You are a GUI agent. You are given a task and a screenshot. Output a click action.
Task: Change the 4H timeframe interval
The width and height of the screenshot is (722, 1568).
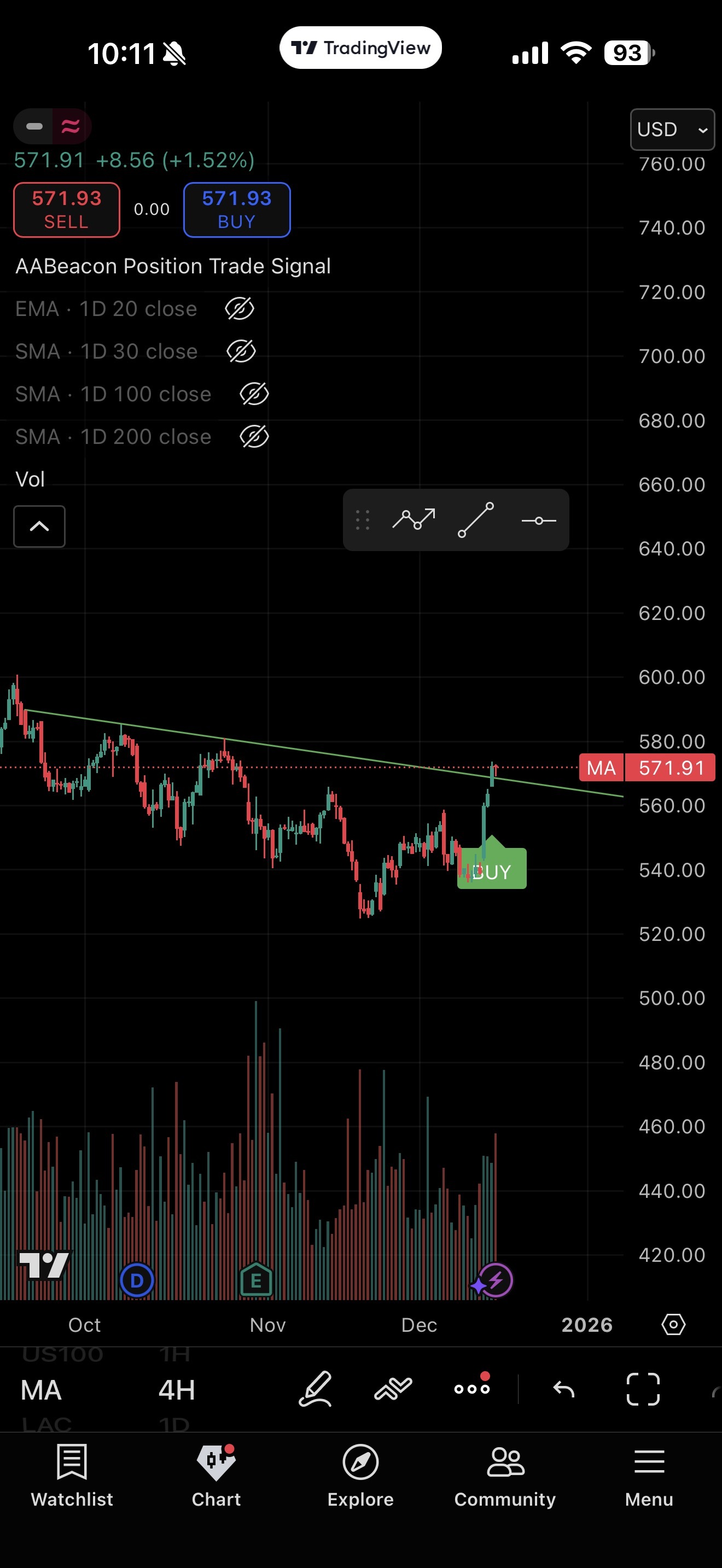point(177,1390)
